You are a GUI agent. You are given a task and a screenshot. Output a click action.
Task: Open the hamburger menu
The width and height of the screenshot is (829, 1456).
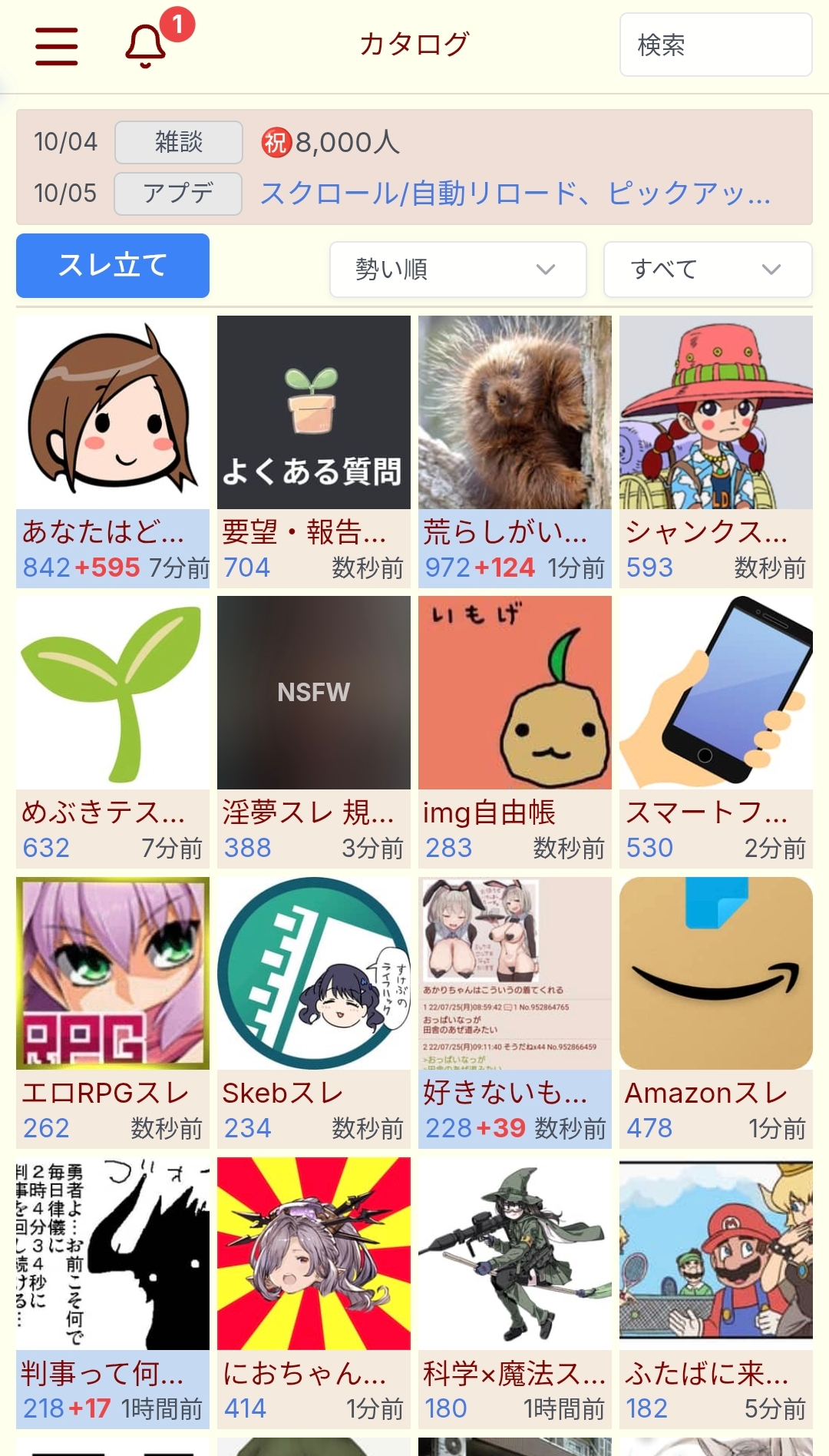(57, 46)
